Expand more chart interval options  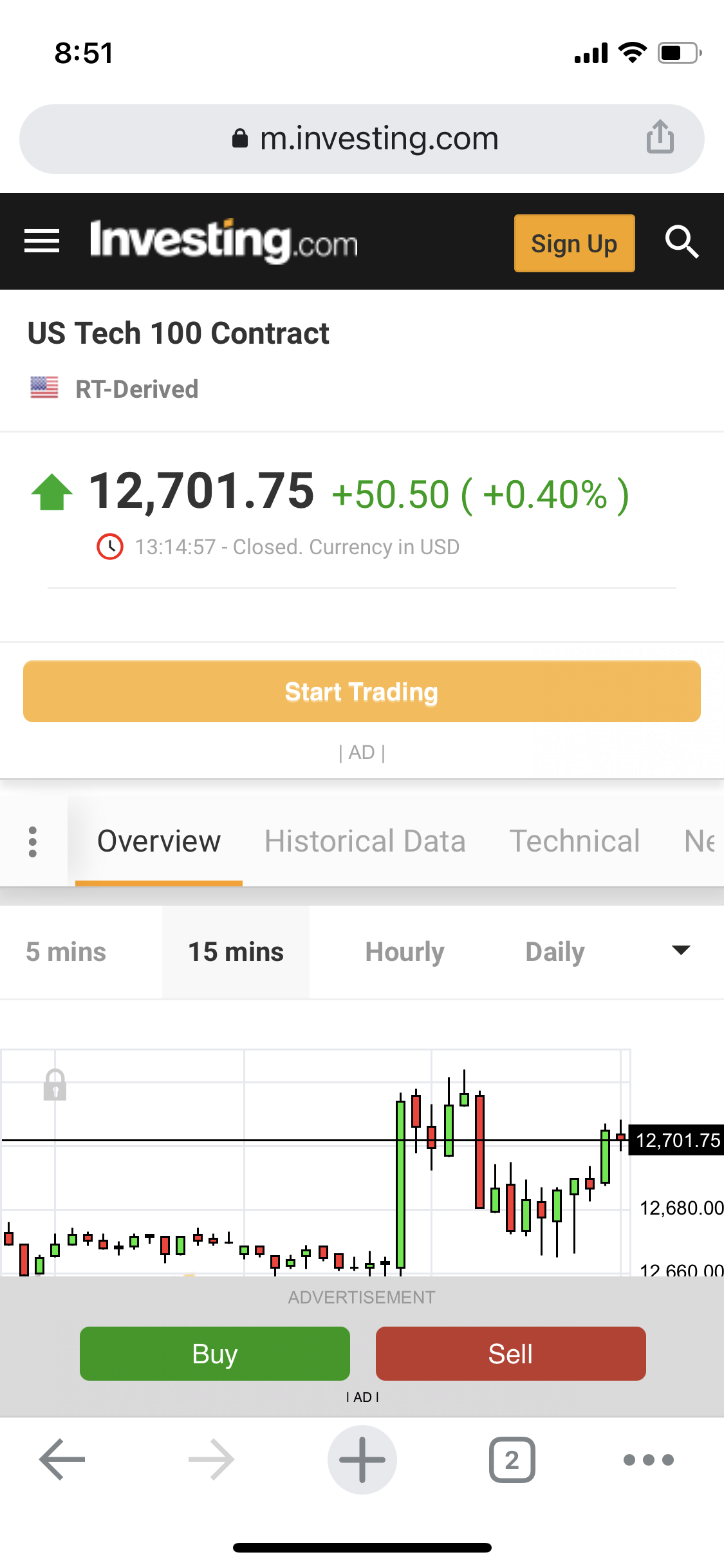pyautogui.click(x=680, y=950)
